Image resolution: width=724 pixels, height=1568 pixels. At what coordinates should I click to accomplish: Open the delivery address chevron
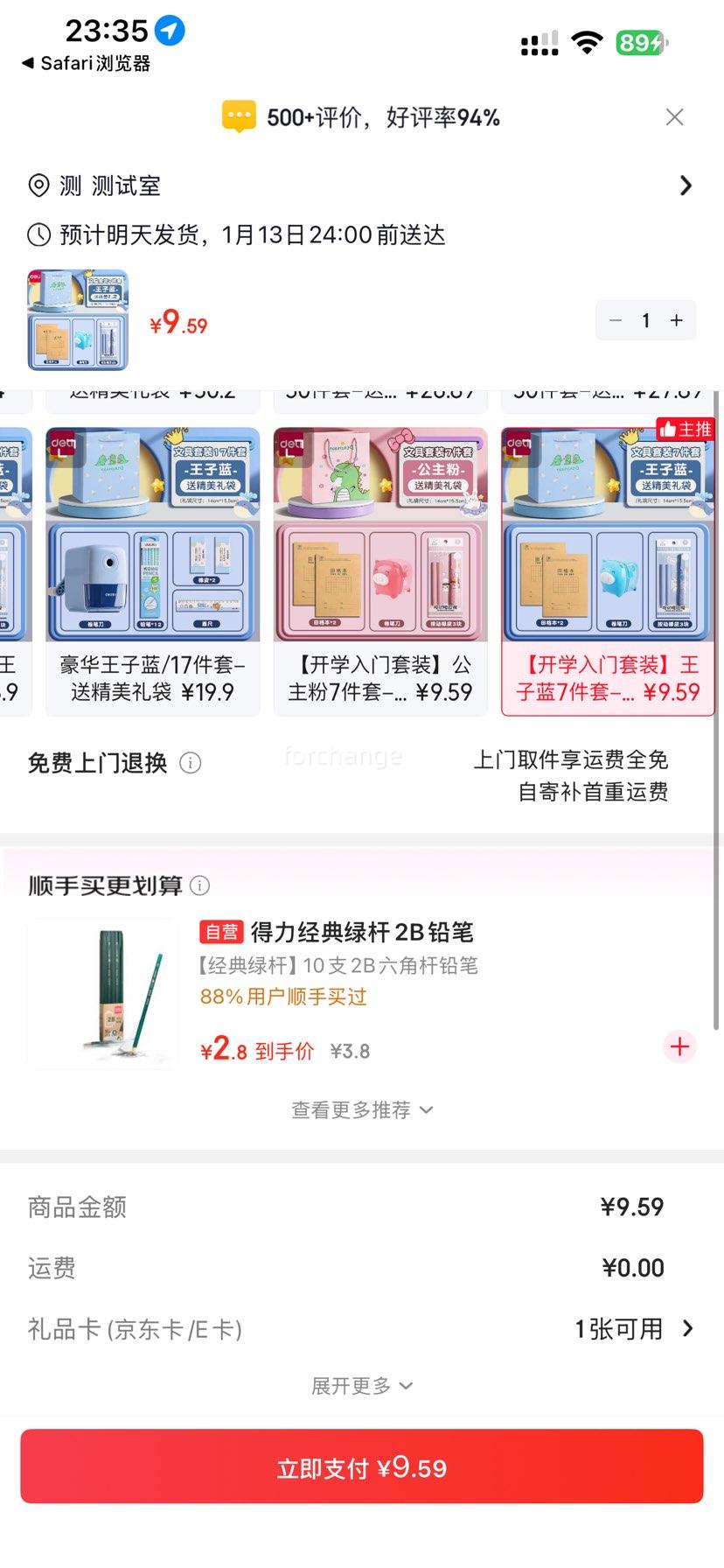tap(686, 185)
